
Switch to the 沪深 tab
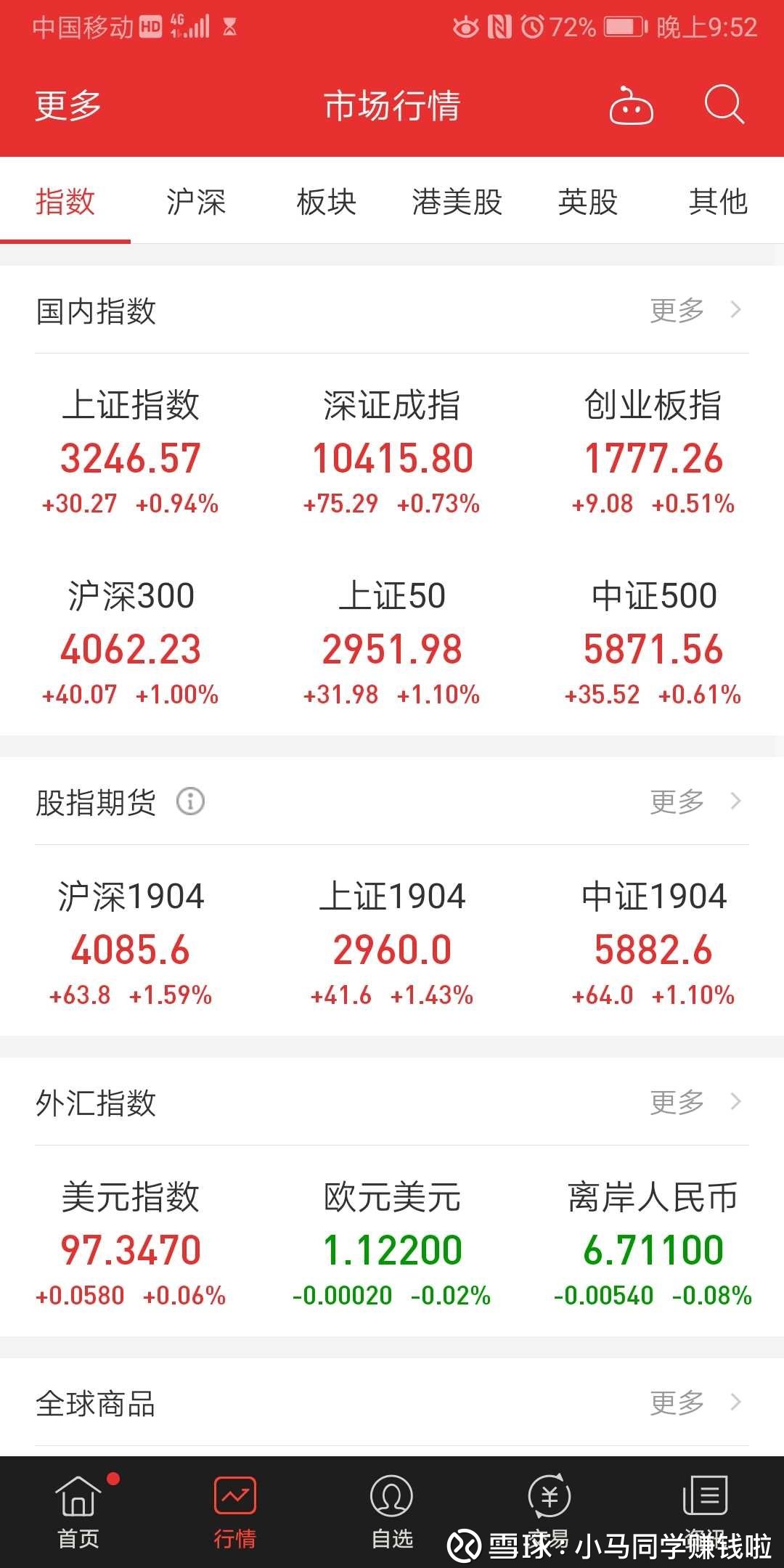coord(196,202)
